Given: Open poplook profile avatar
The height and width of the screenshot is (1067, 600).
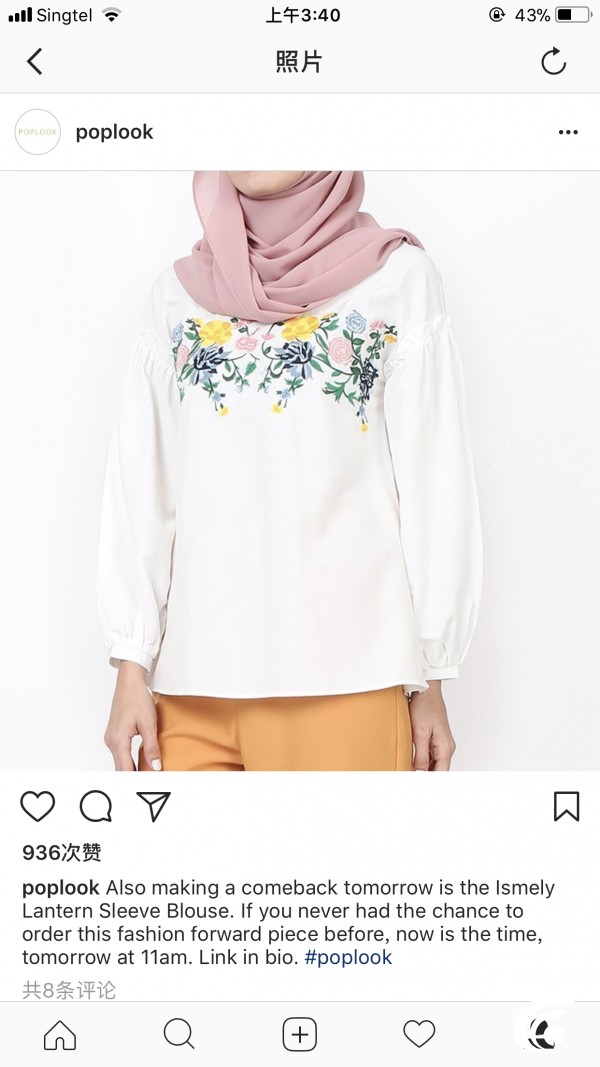Looking at the screenshot, I should pos(37,132).
